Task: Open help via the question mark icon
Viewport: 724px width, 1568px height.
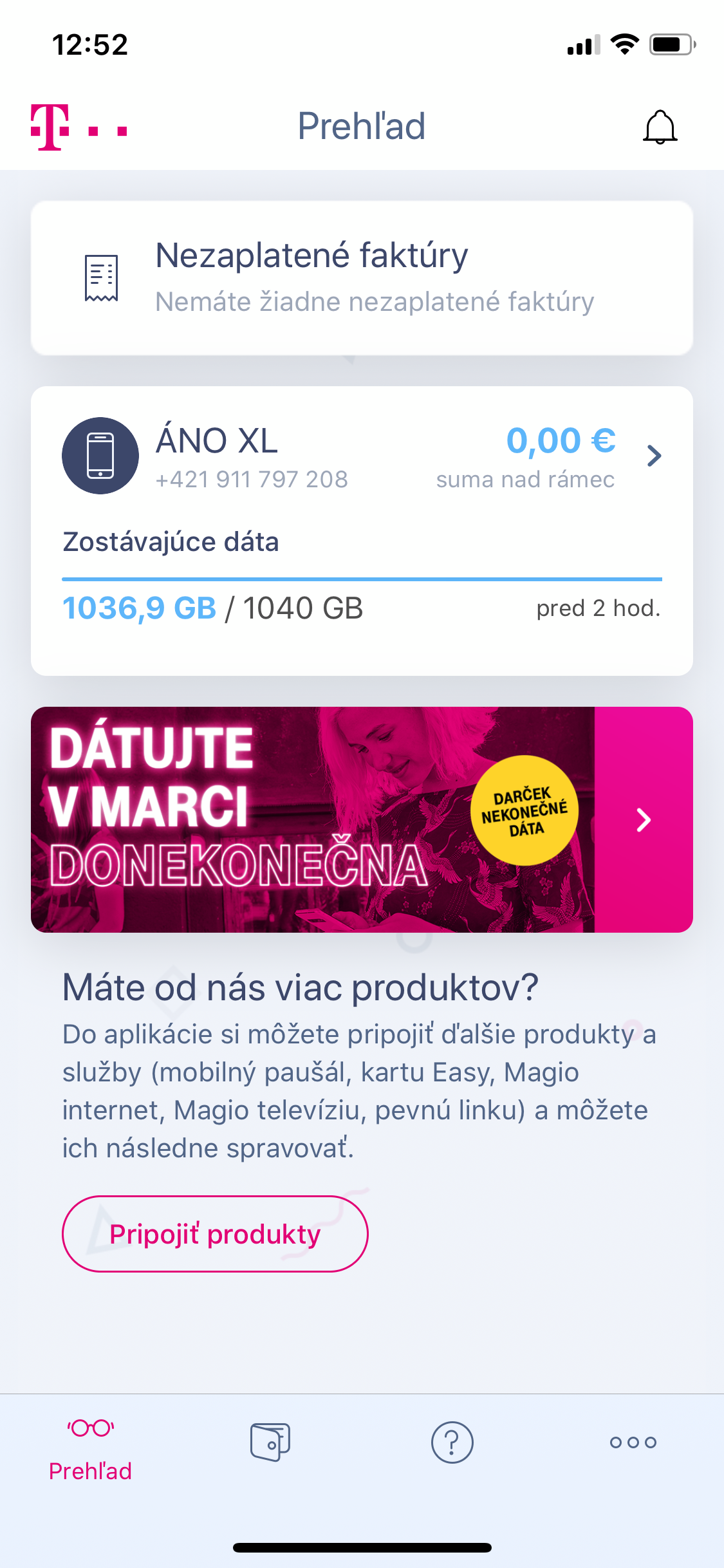Action: tap(452, 1442)
